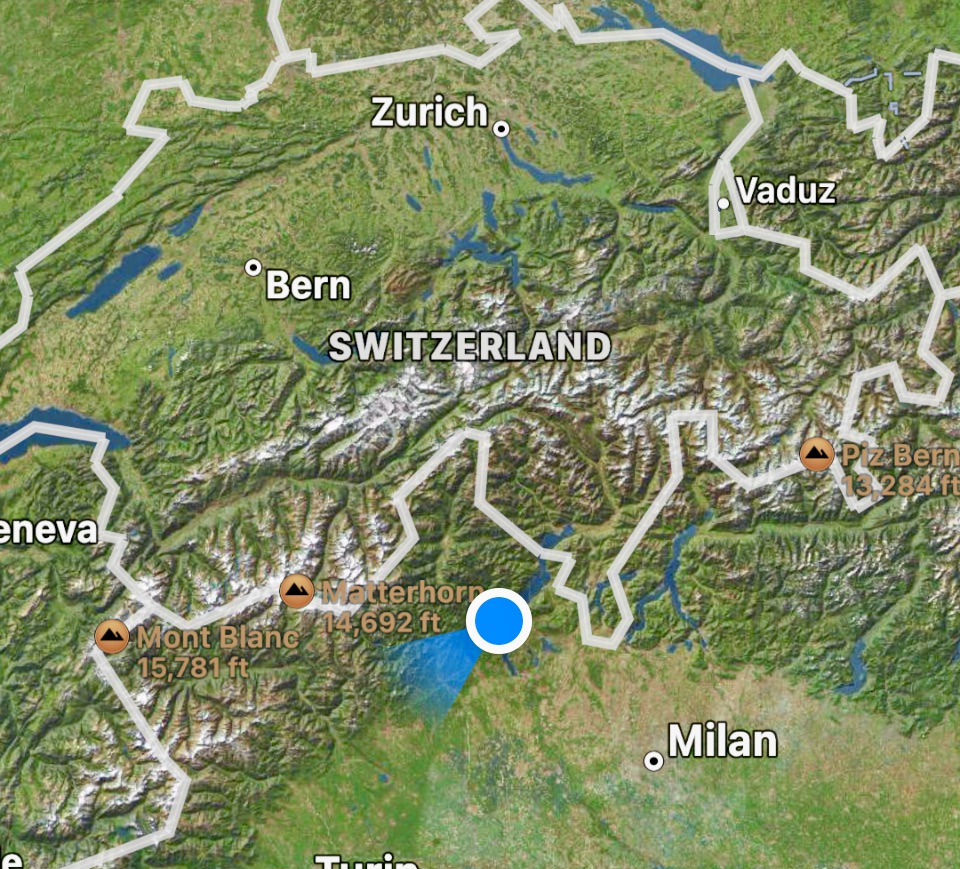Tap the blue current location dot
960x869 pixels.
[x=498, y=622]
